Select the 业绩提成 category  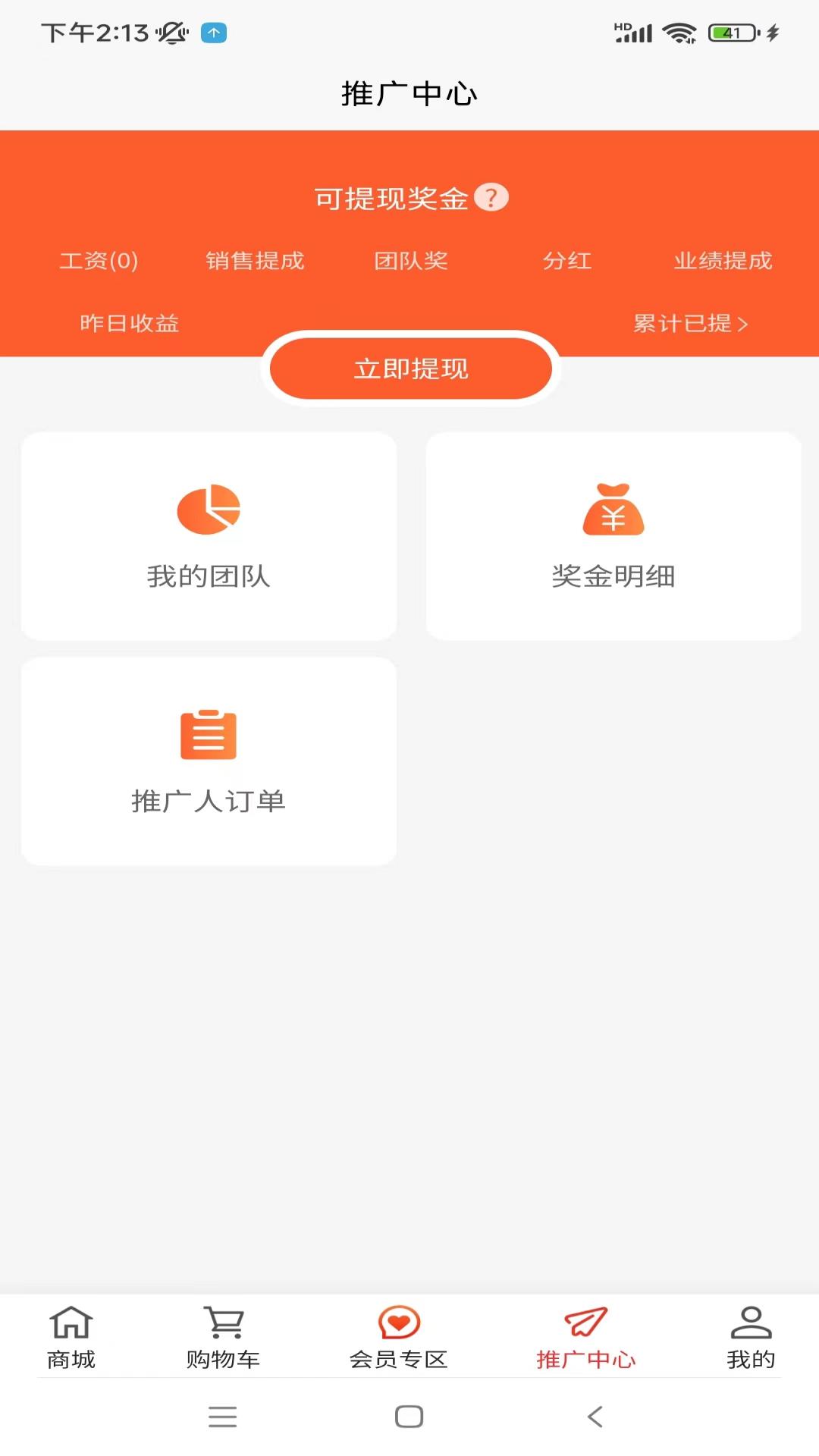[724, 261]
